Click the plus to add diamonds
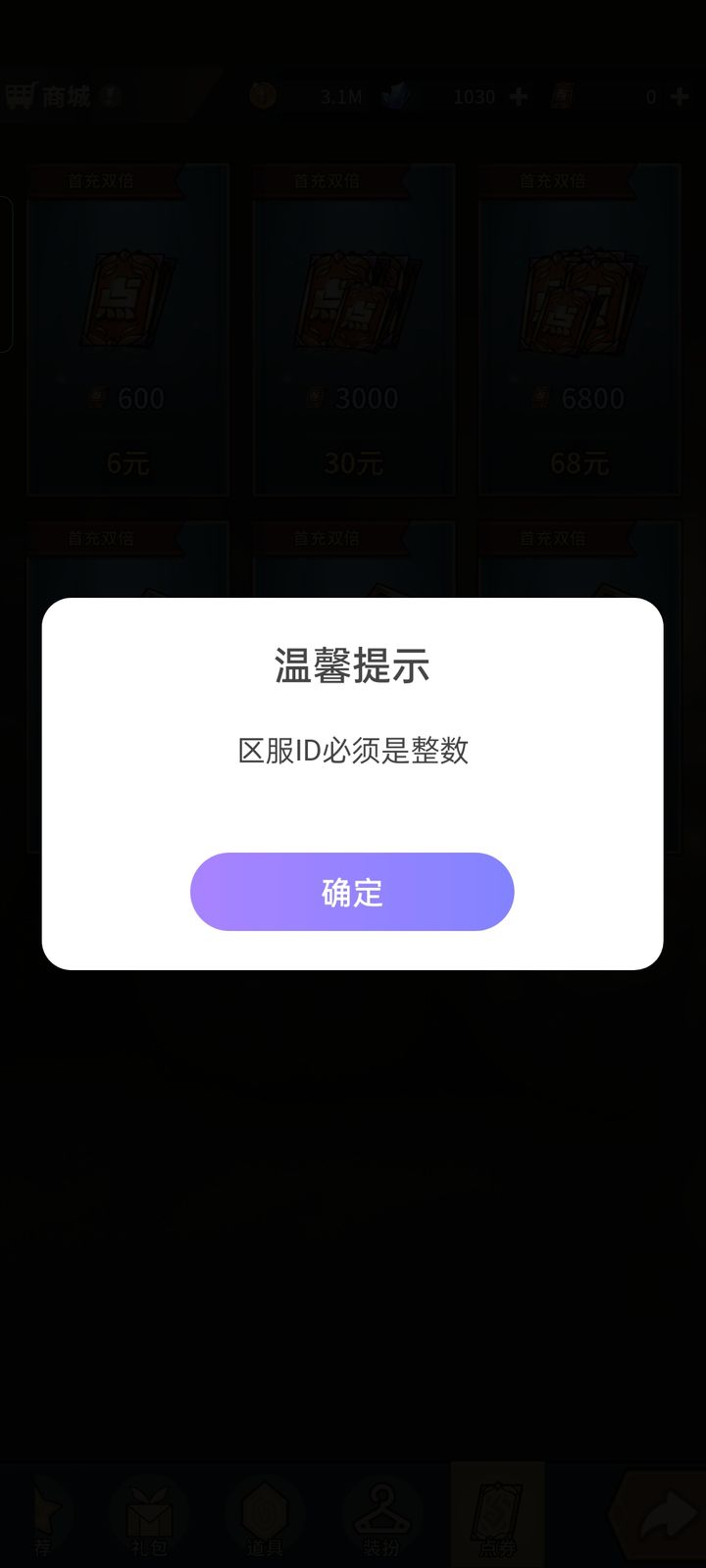The image size is (706, 1568). click(x=519, y=97)
